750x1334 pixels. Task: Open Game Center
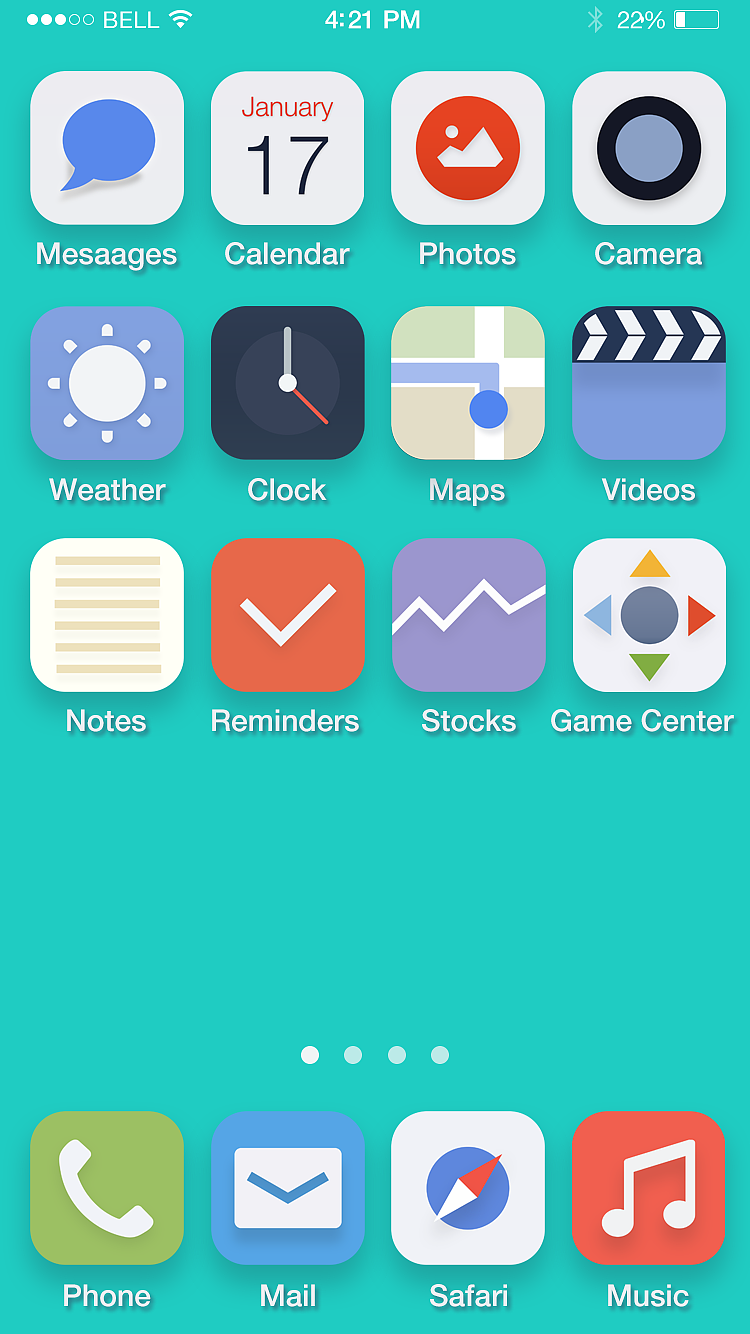coord(648,615)
